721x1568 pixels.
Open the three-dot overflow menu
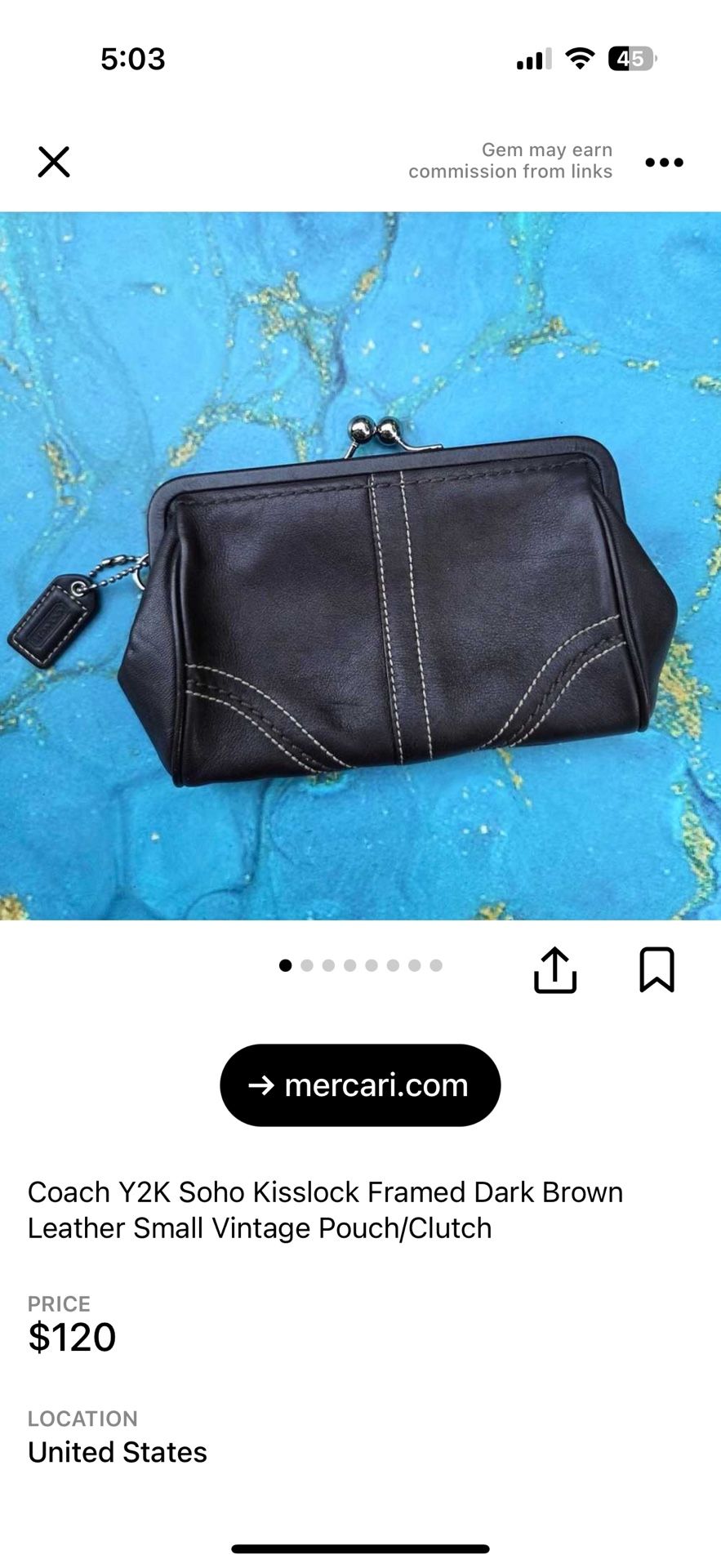pos(664,163)
